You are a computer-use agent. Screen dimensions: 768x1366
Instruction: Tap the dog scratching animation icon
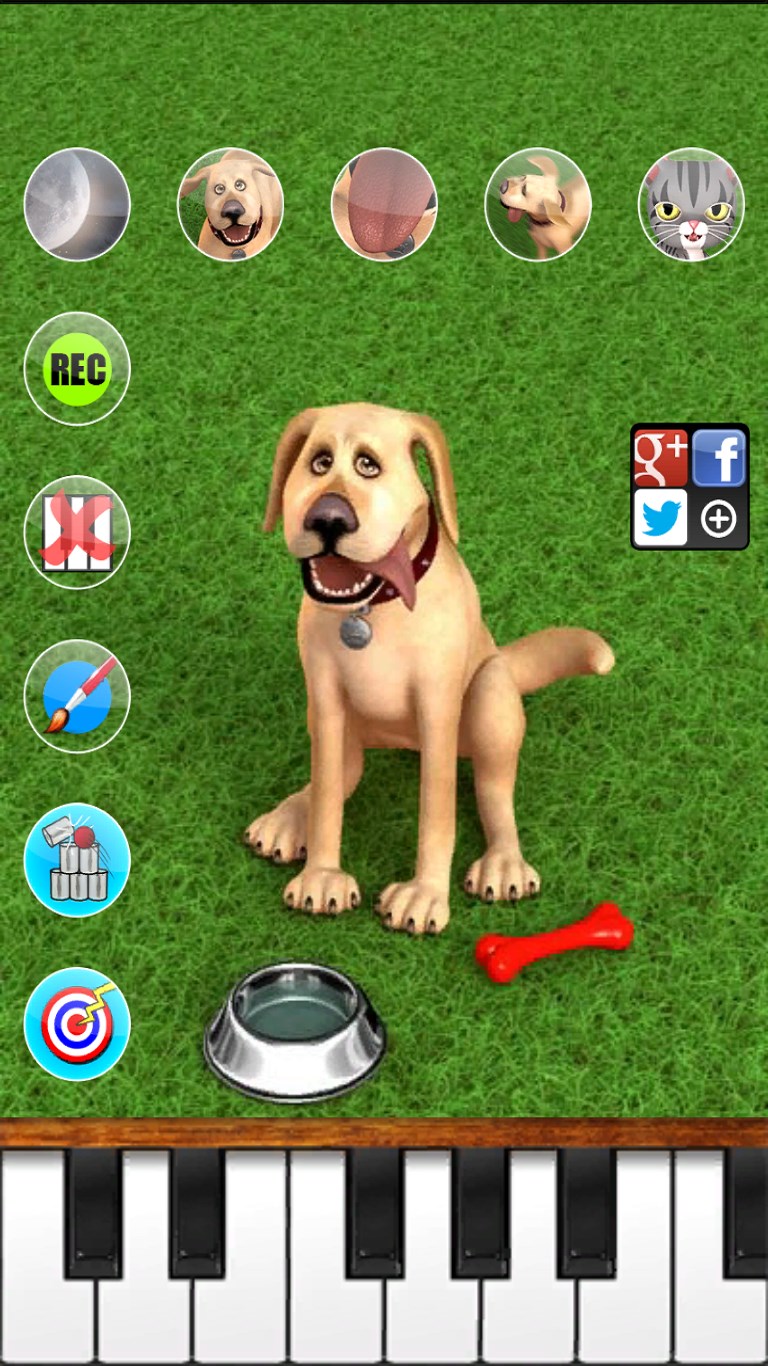[537, 204]
